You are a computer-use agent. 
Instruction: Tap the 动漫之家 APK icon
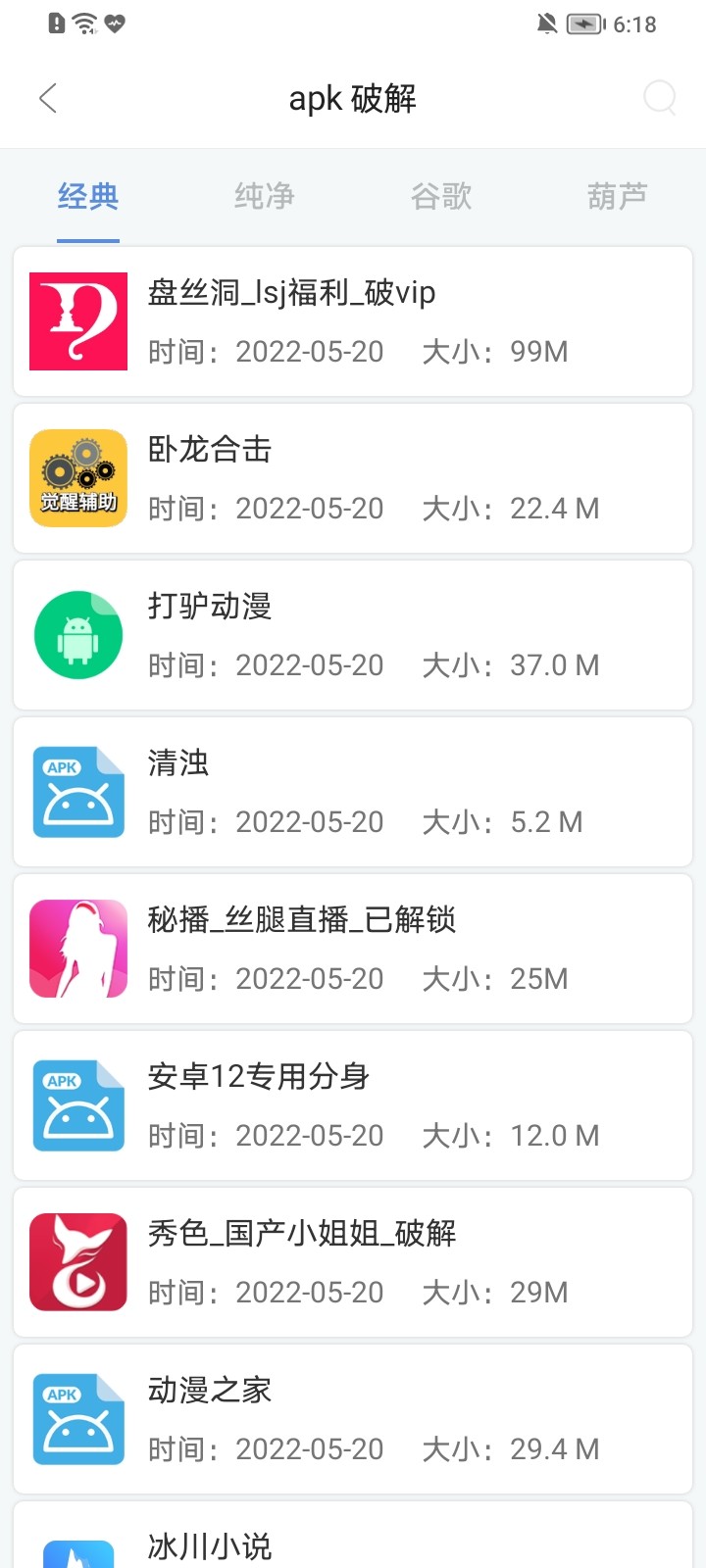pos(78,1418)
